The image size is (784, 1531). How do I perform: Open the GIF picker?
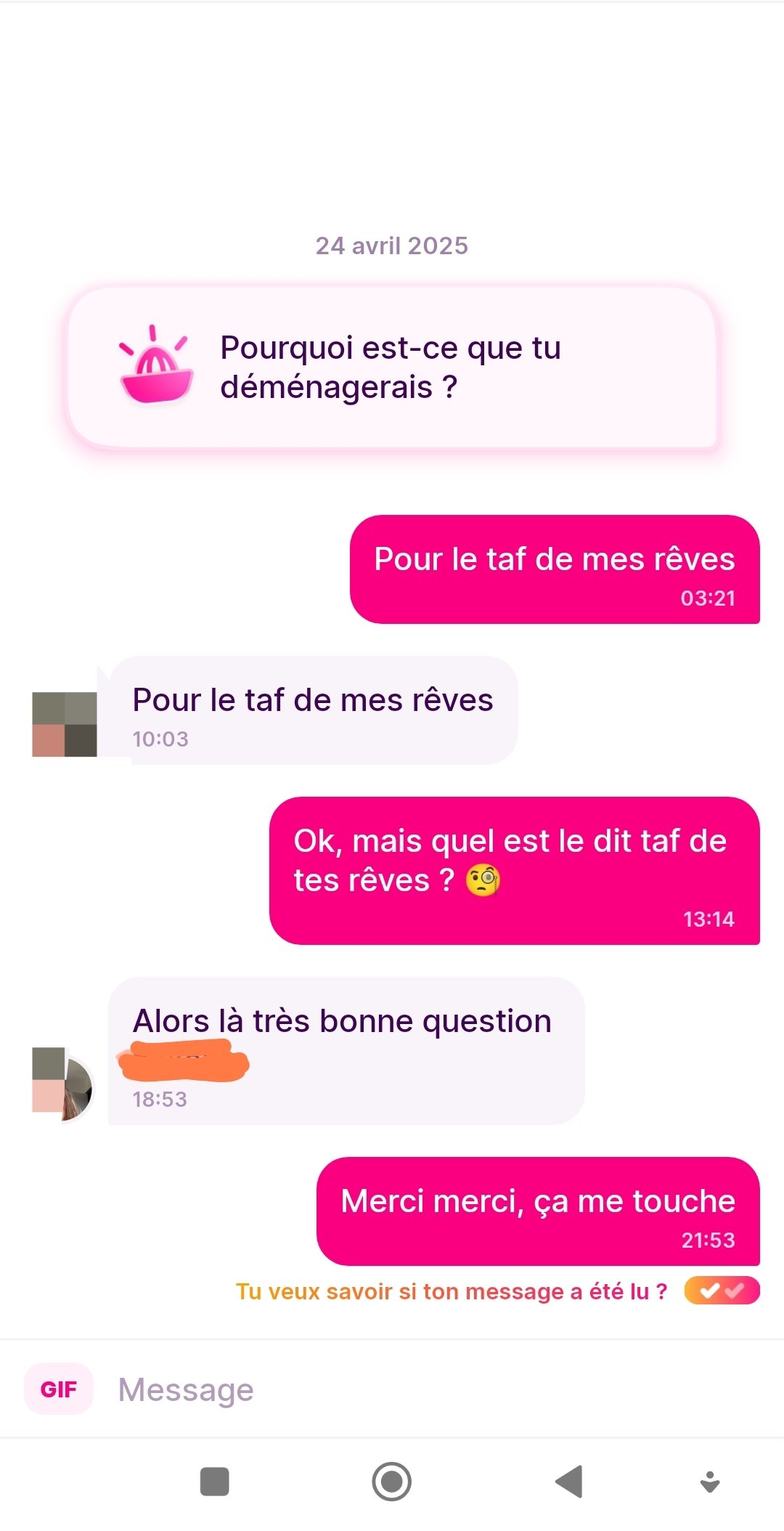coord(59,1389)
